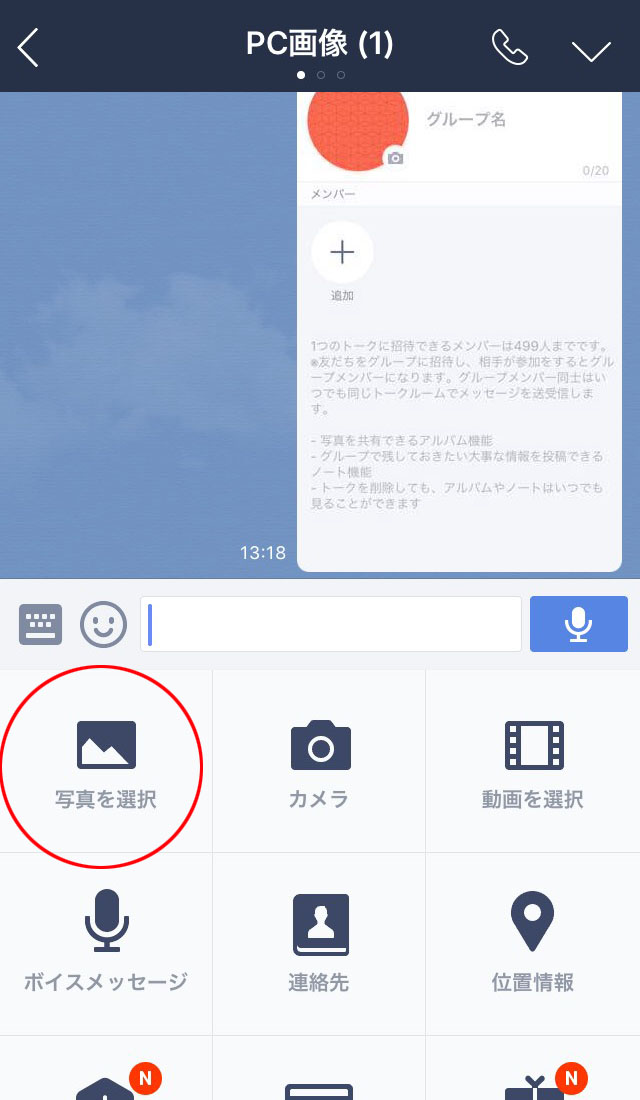
Task: Share a contact via 連絡先
Action: 319,943
